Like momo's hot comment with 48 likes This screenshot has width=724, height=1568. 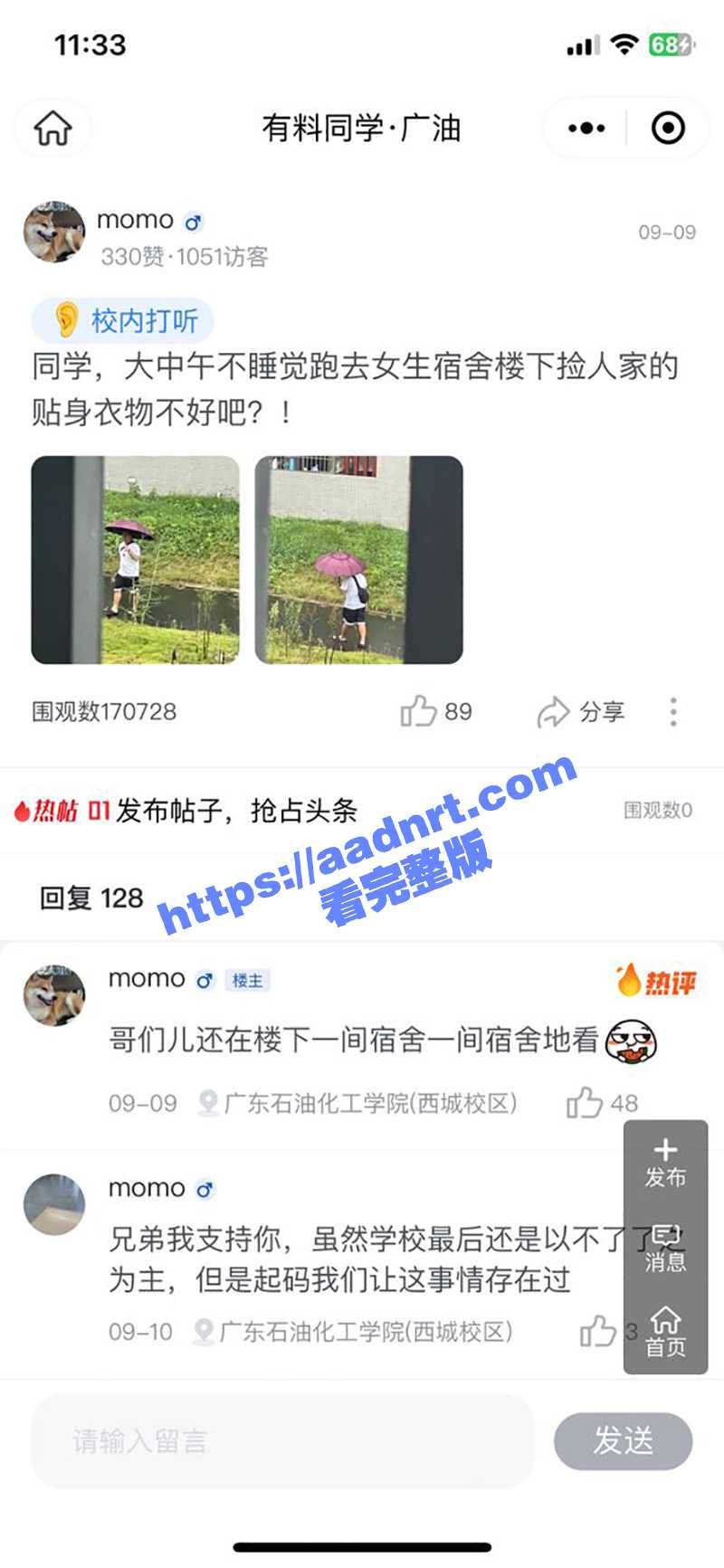[584, 1103]
